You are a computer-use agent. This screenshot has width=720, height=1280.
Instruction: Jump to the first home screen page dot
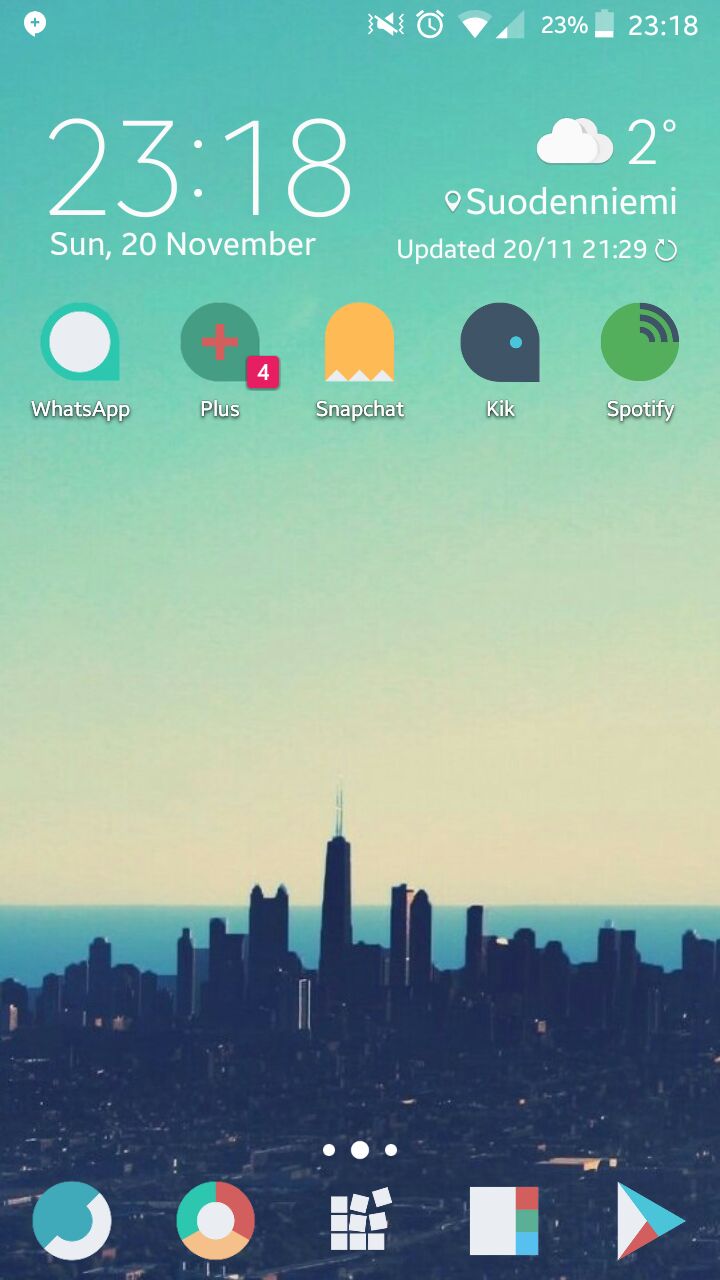point(329,1150)
